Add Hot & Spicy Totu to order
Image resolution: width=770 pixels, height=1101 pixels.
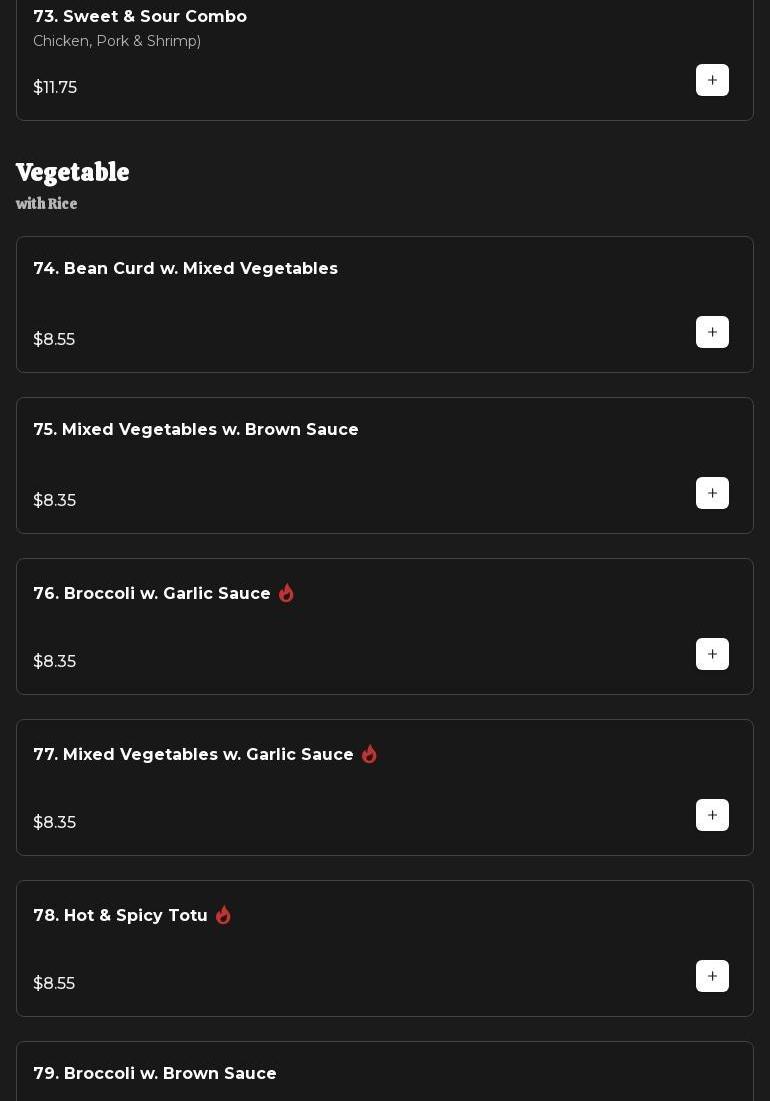(x=712, y=976)
